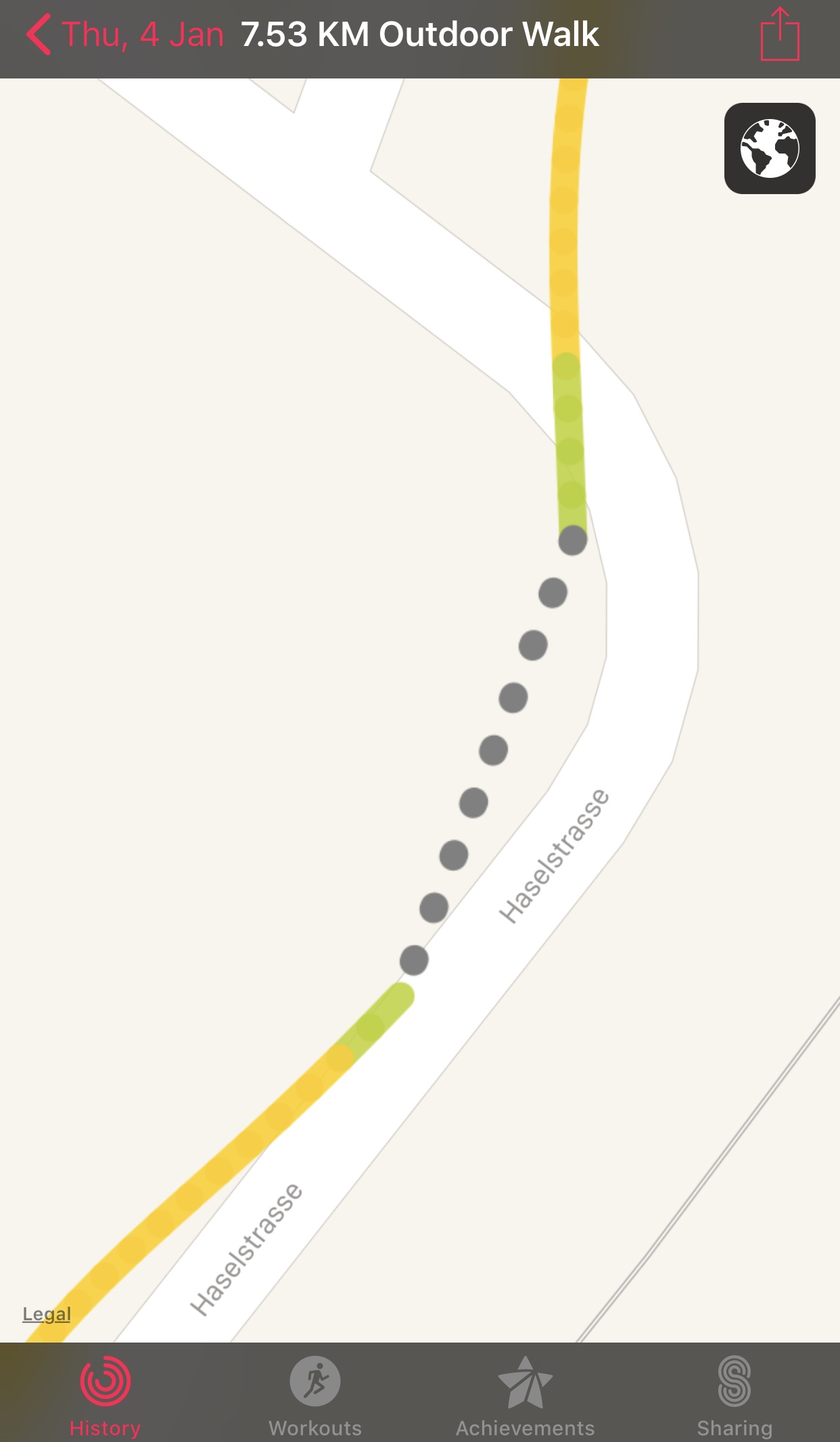Open the Legal link
The height and width of the screenshot is (1442, 840).
47,1313
